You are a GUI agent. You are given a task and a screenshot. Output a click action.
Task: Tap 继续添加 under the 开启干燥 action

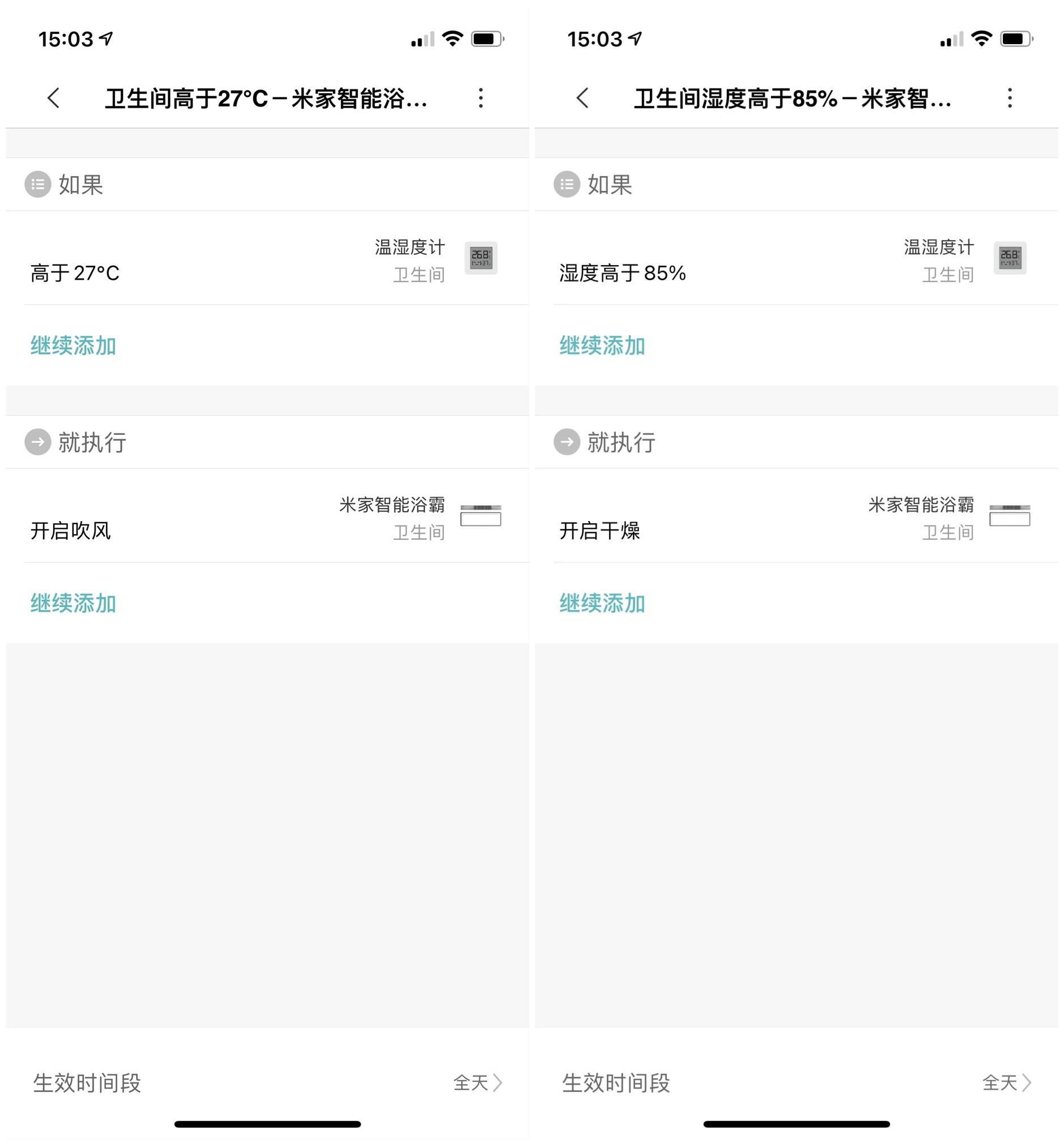(x=602, y=604)
